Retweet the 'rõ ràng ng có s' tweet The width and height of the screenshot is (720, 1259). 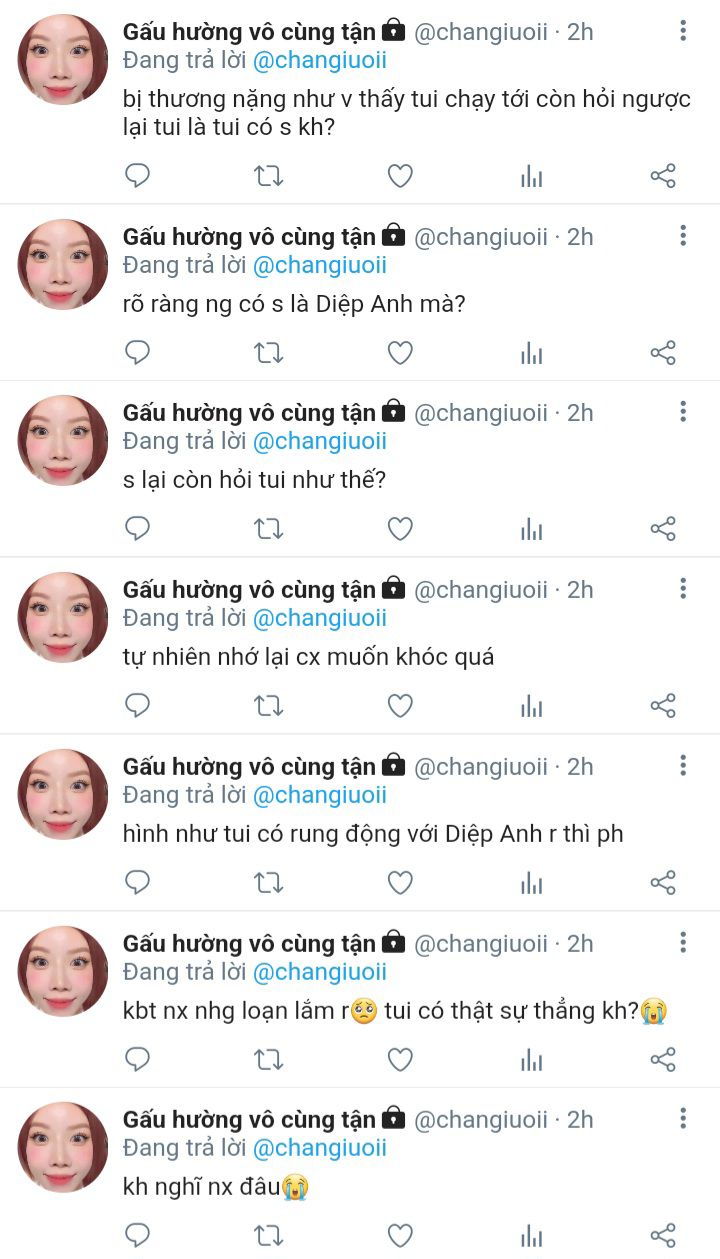(268, 353)
